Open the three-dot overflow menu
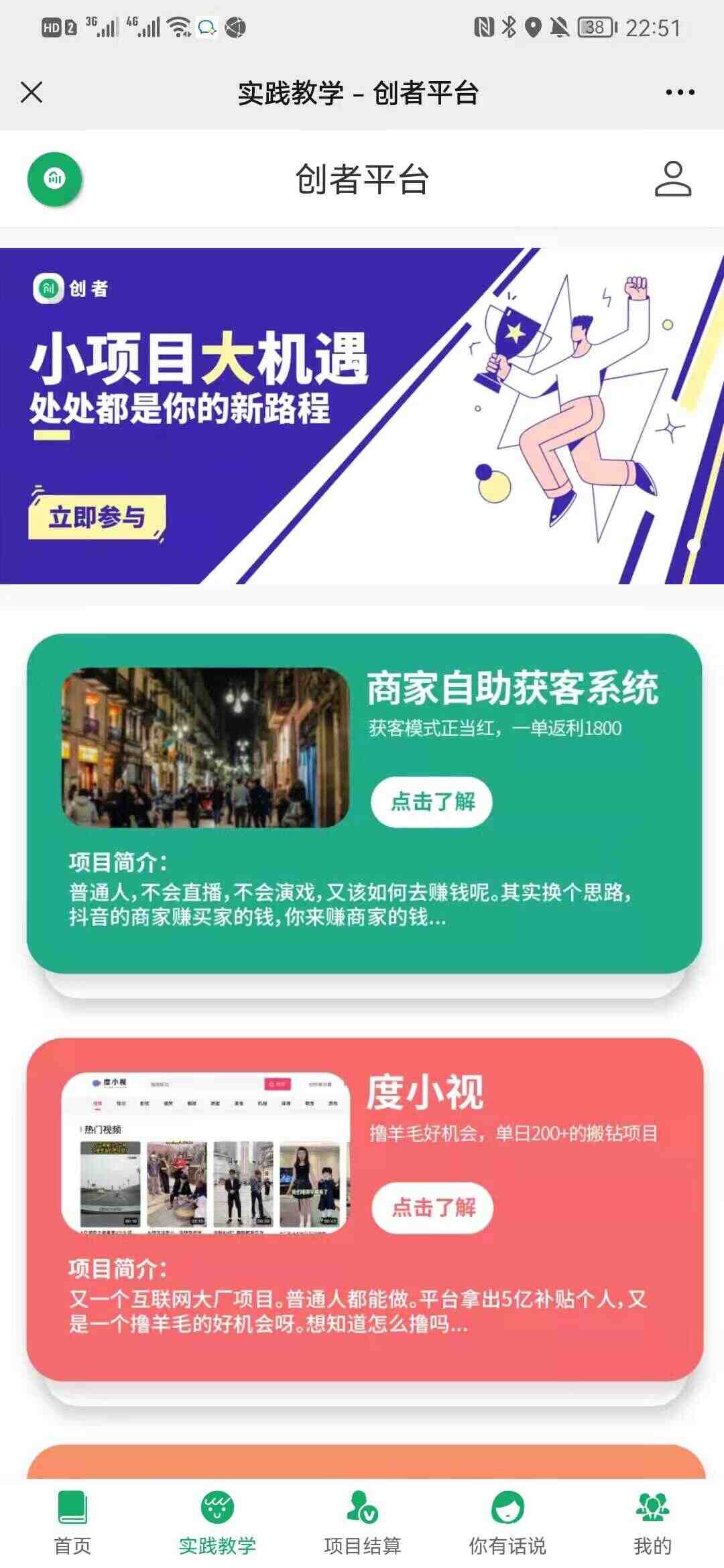This screenshot has height=1568, width=724. [680, 92]
